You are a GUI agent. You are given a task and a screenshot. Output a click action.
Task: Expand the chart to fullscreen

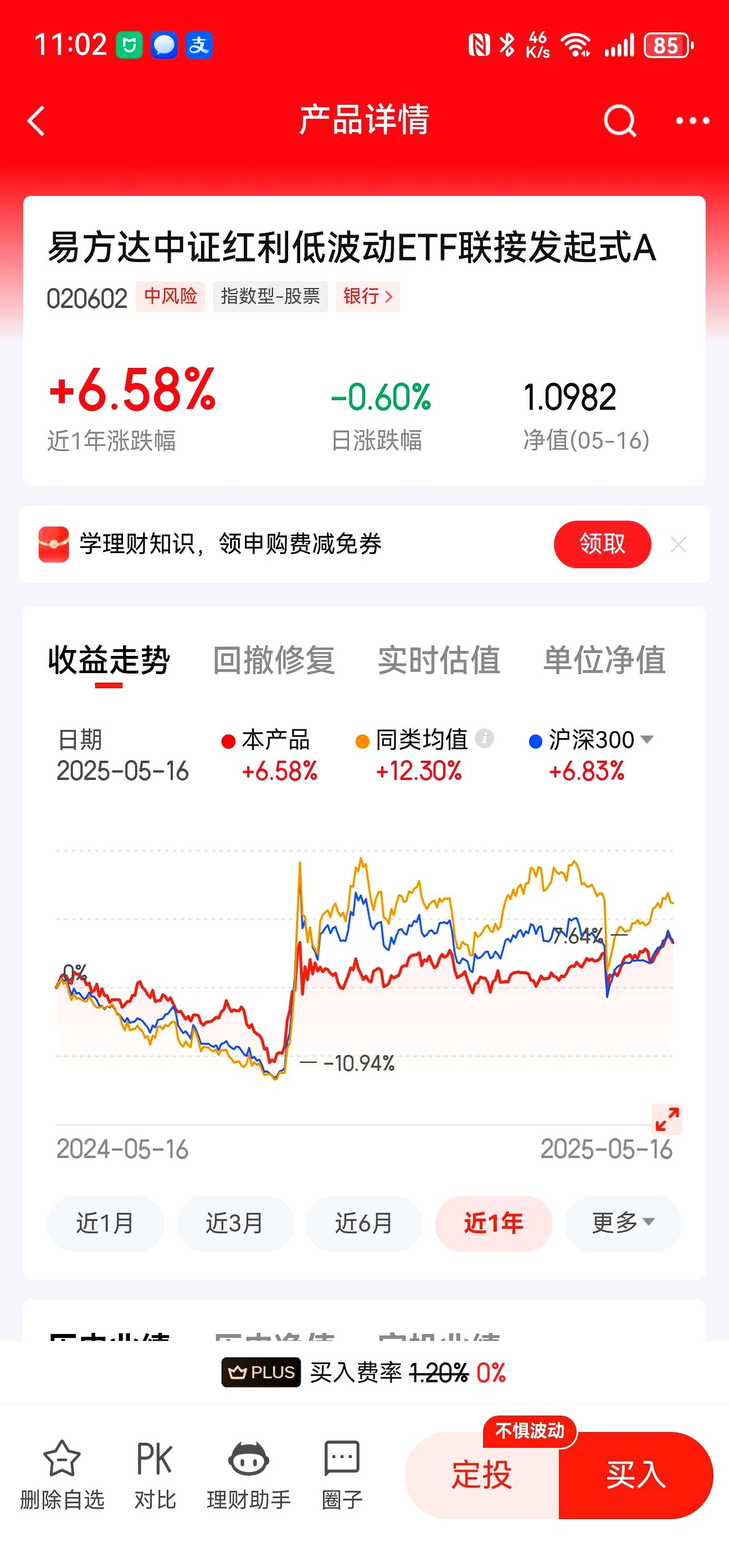pyautogui.click(x=667, y=1119)
